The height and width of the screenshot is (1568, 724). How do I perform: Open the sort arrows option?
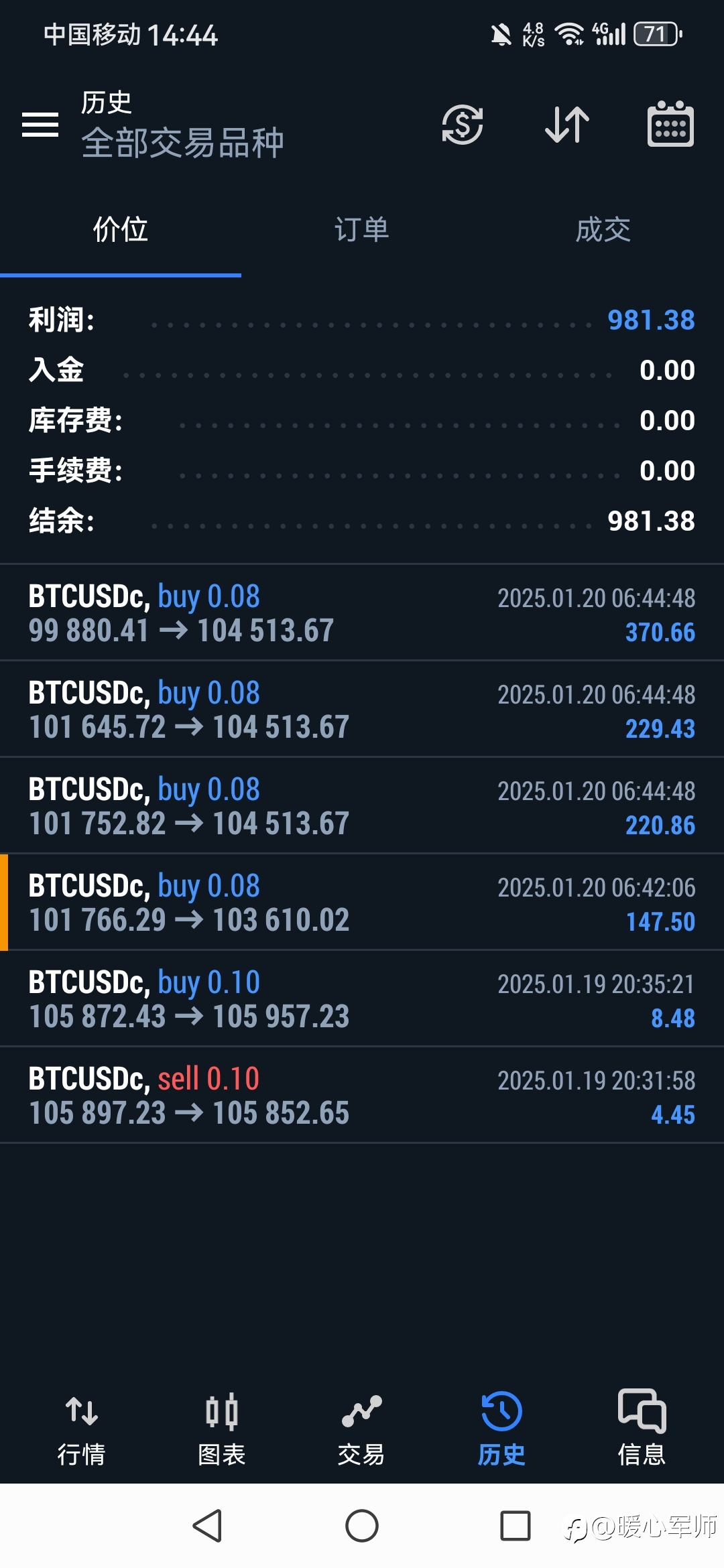click(x=567, y=125)
